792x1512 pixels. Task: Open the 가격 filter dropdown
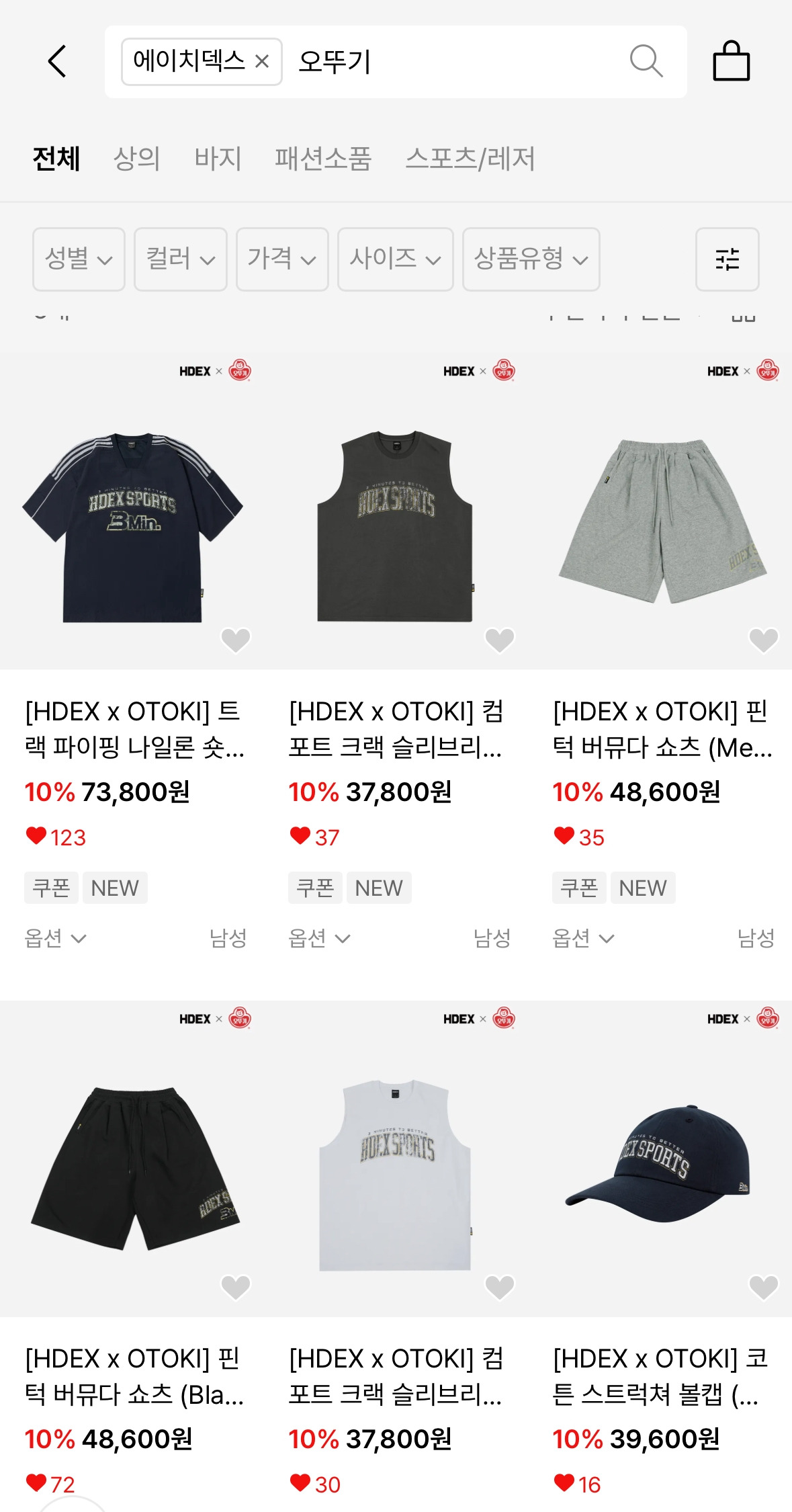tap(282, 259)
